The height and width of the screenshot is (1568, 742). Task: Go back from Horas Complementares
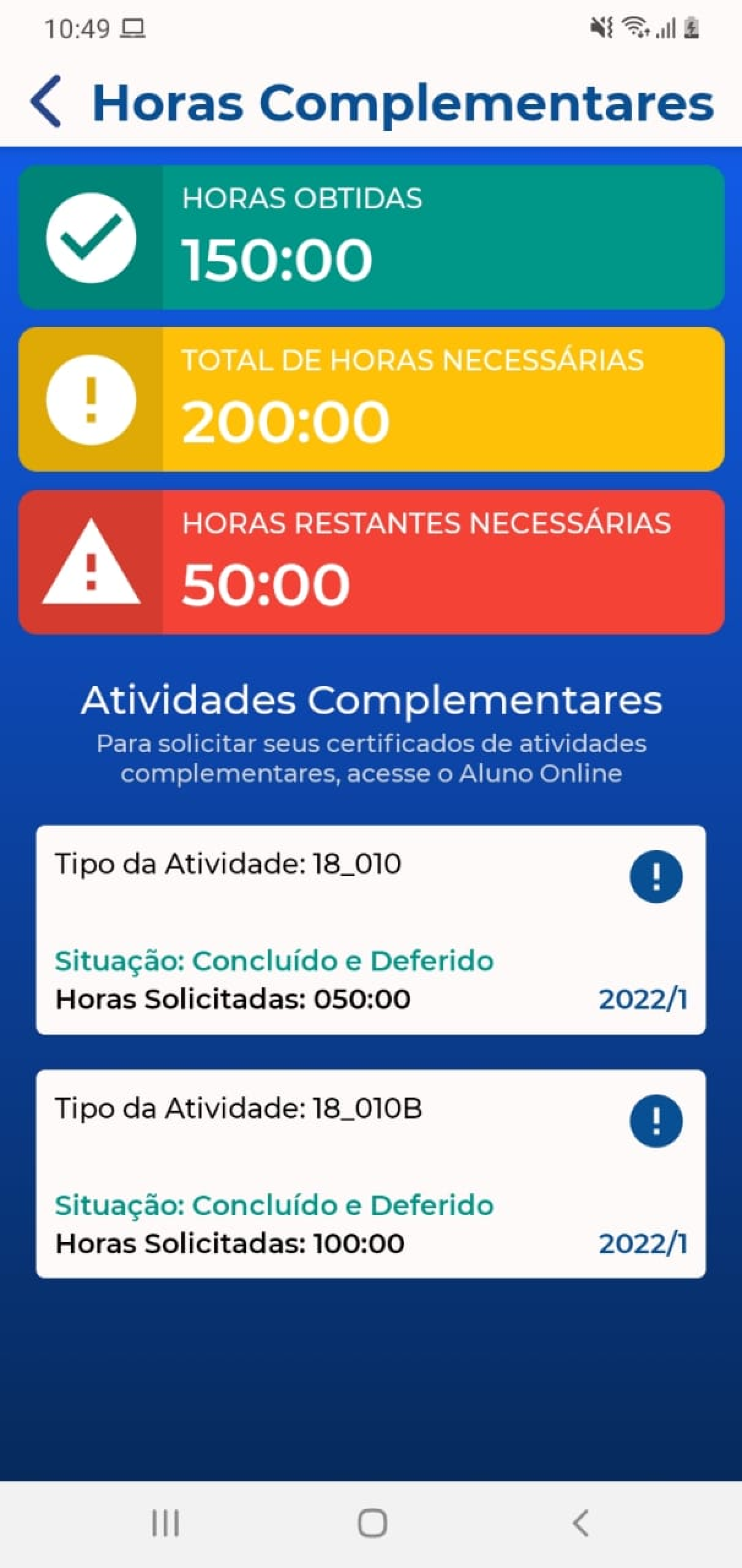click(x=47, y=102)
